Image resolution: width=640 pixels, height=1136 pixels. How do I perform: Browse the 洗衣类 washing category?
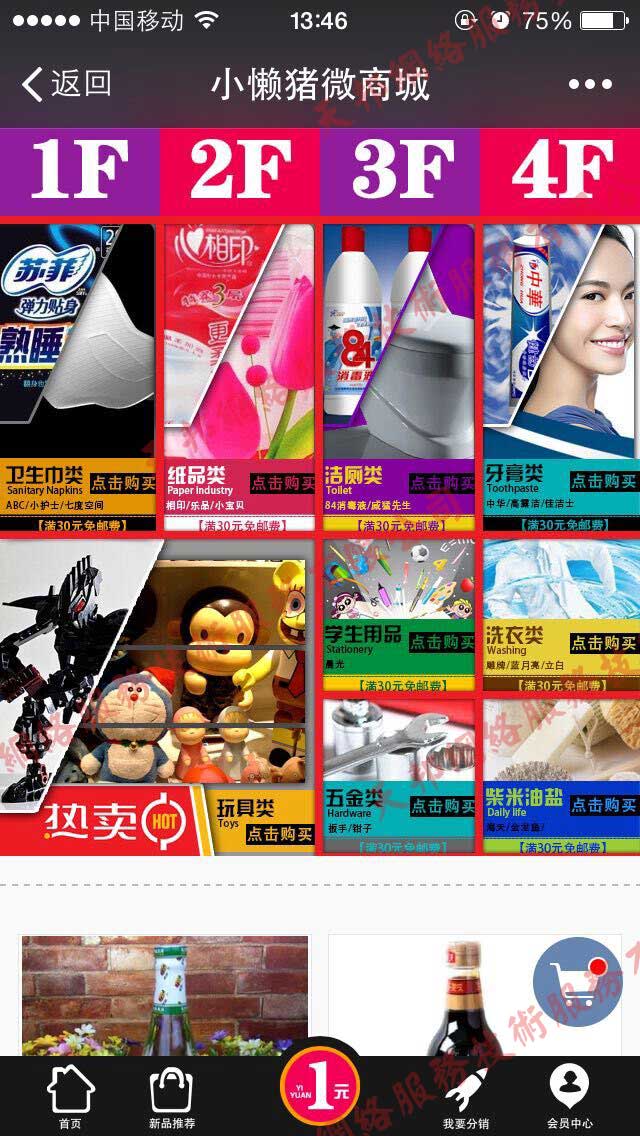pos(561,616)
